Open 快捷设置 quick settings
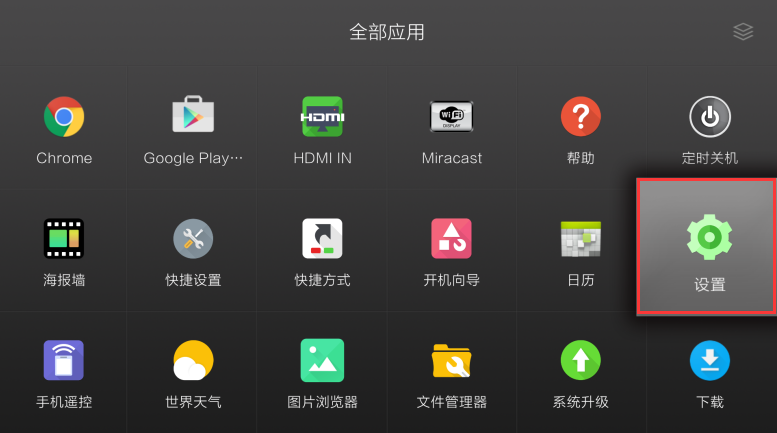The width and height of the screenshot is (777, 433). 193,240
